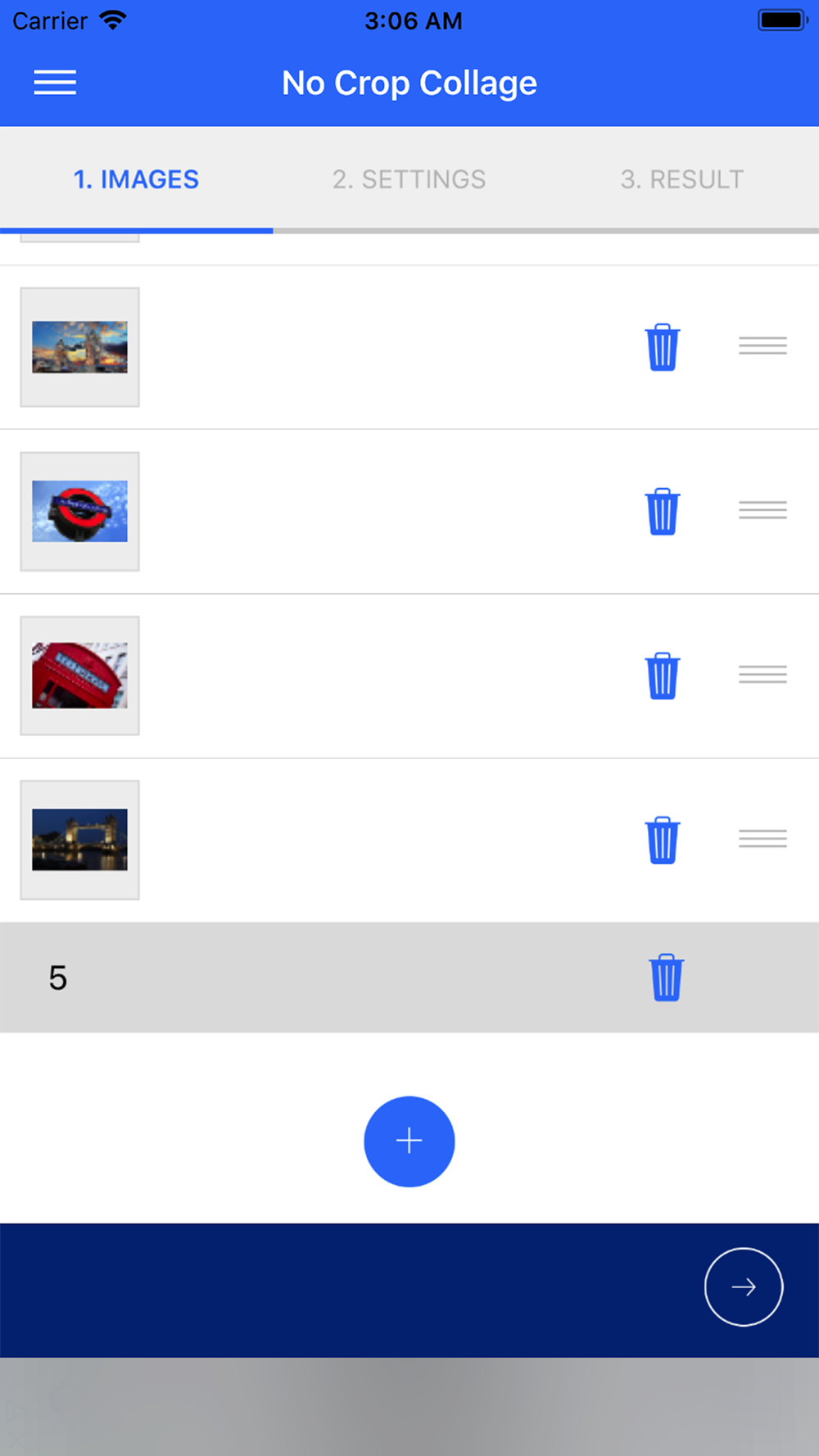The height and width of the screenshot is (1456, 819).
Task: Open the night Tower Bridge thumbnail
Action: point(79,840)
